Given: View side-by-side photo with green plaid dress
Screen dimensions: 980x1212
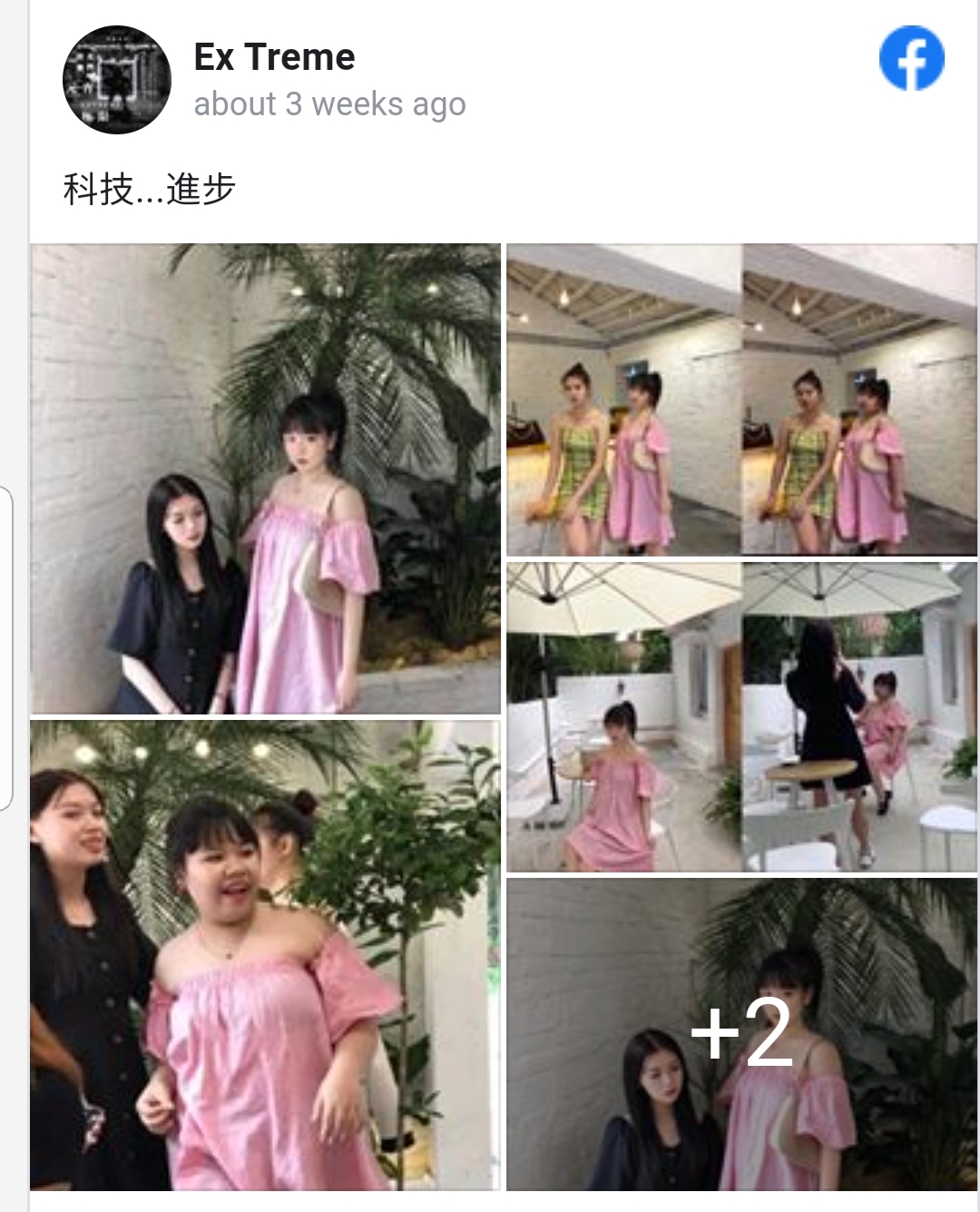Looking at the screenshot, I should coord(741,399).
